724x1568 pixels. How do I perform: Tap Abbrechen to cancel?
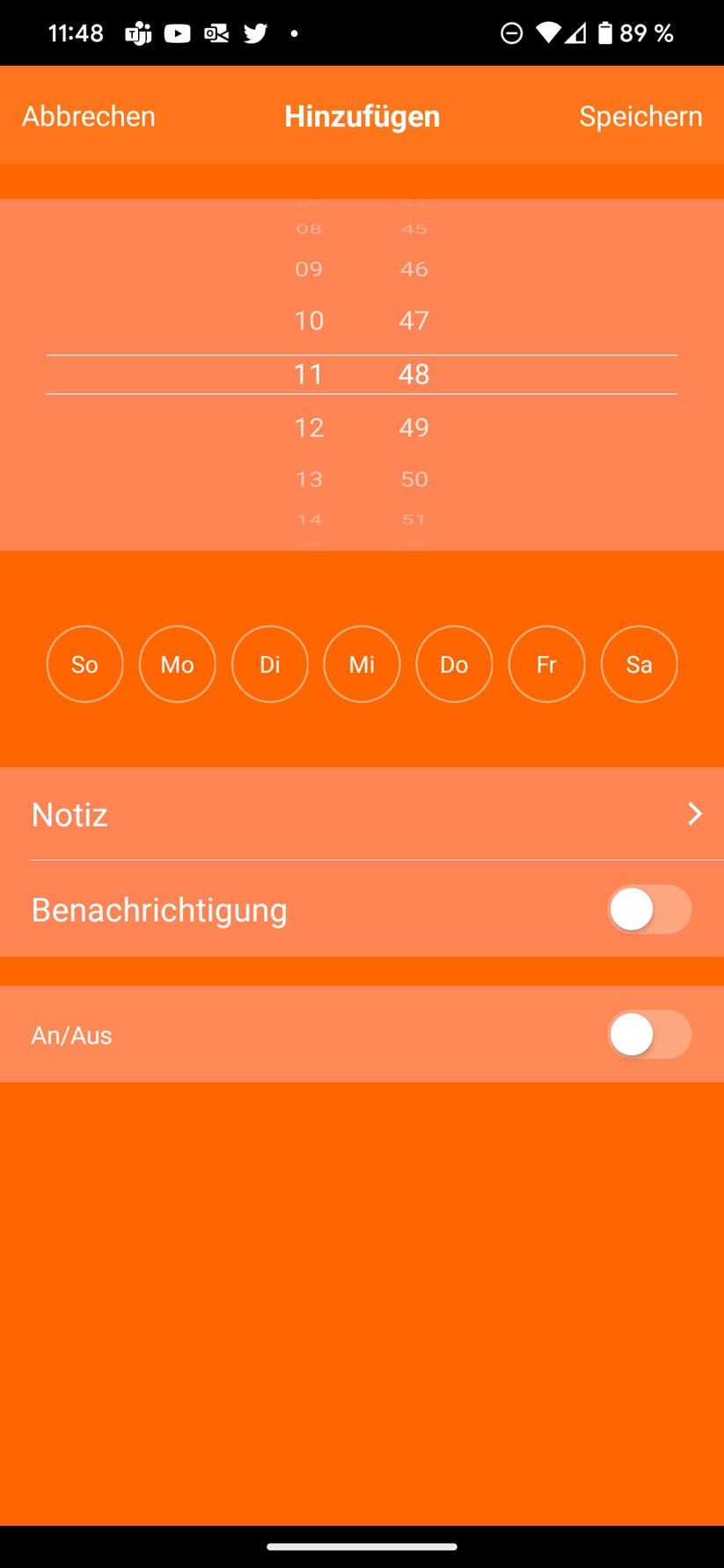click(x=88, y=115)
